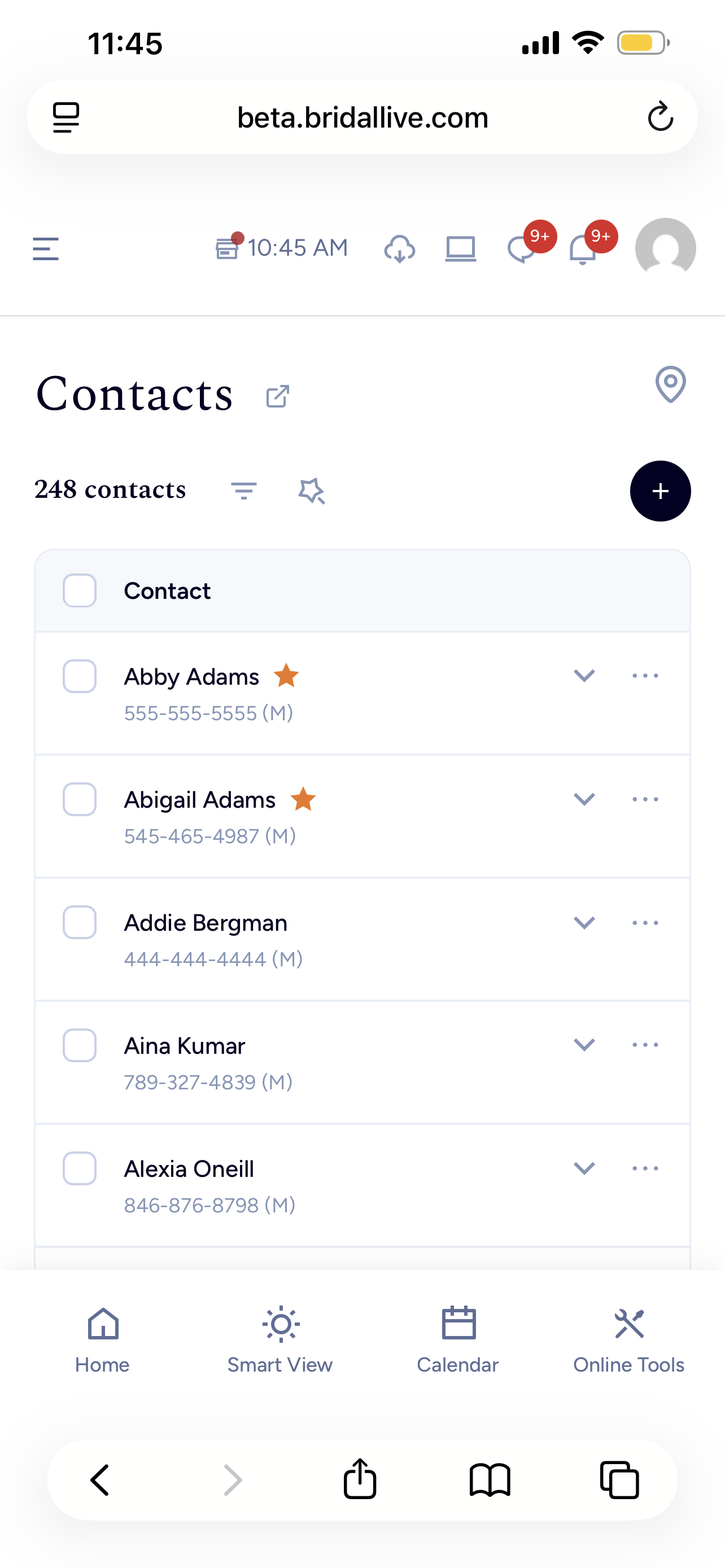
Task: Expand details for Addie Bergman
Action: (x=583, y=922)
